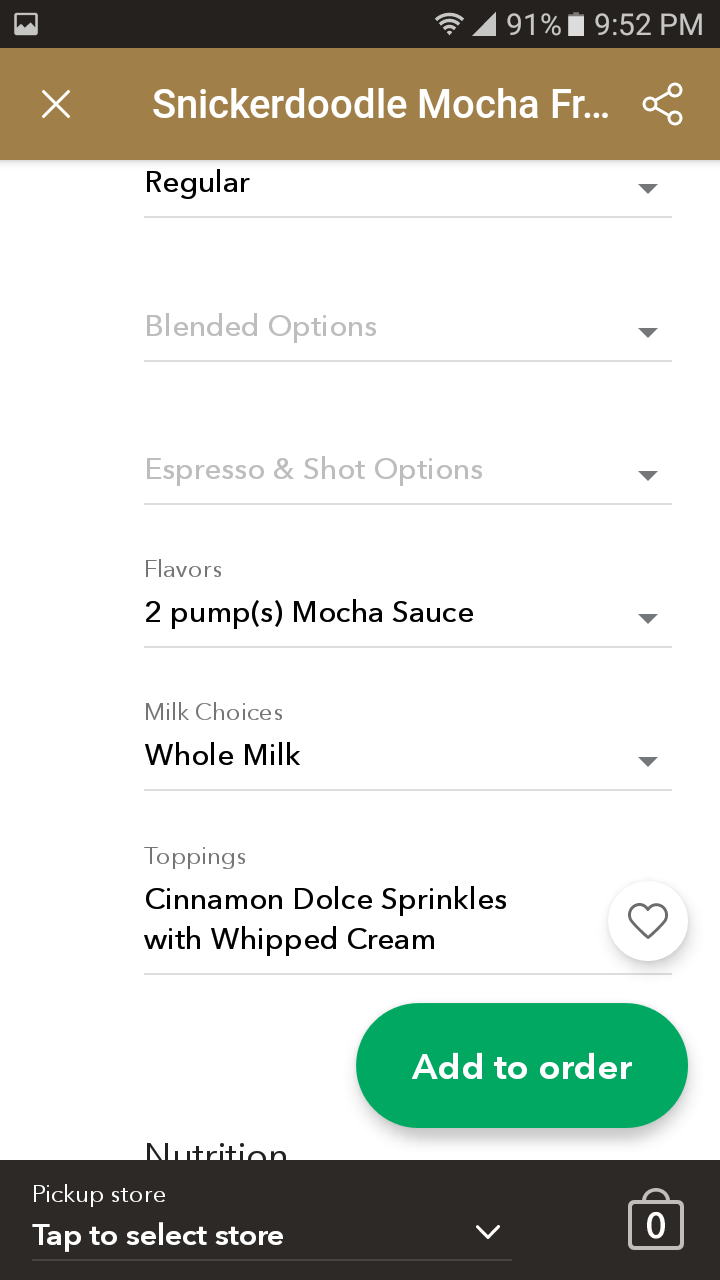This screenshot has height=1280, width=720.
Task: Change the Mocha Sauce flavor pumps
Action: coord(407,613)
